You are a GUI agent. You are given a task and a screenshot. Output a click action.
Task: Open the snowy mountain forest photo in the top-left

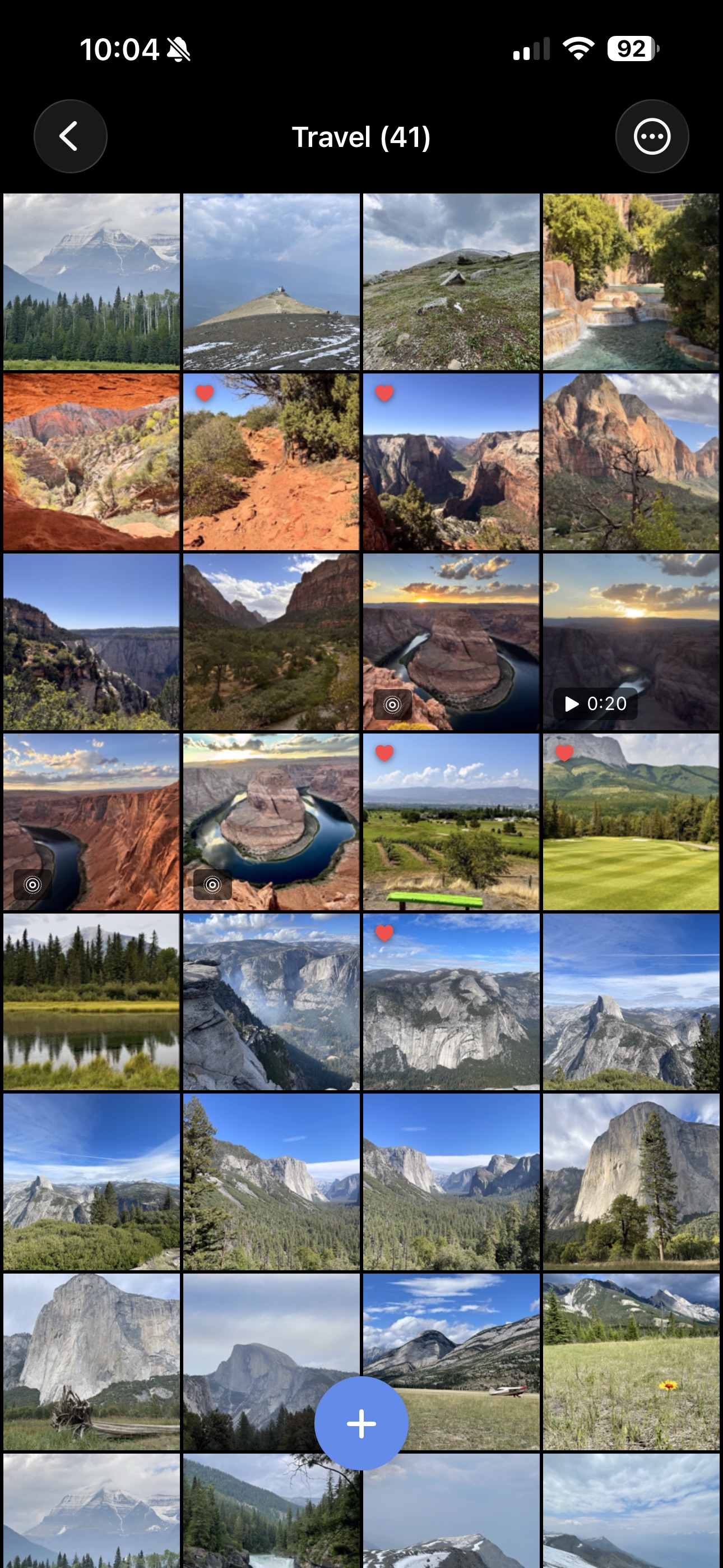91,280
